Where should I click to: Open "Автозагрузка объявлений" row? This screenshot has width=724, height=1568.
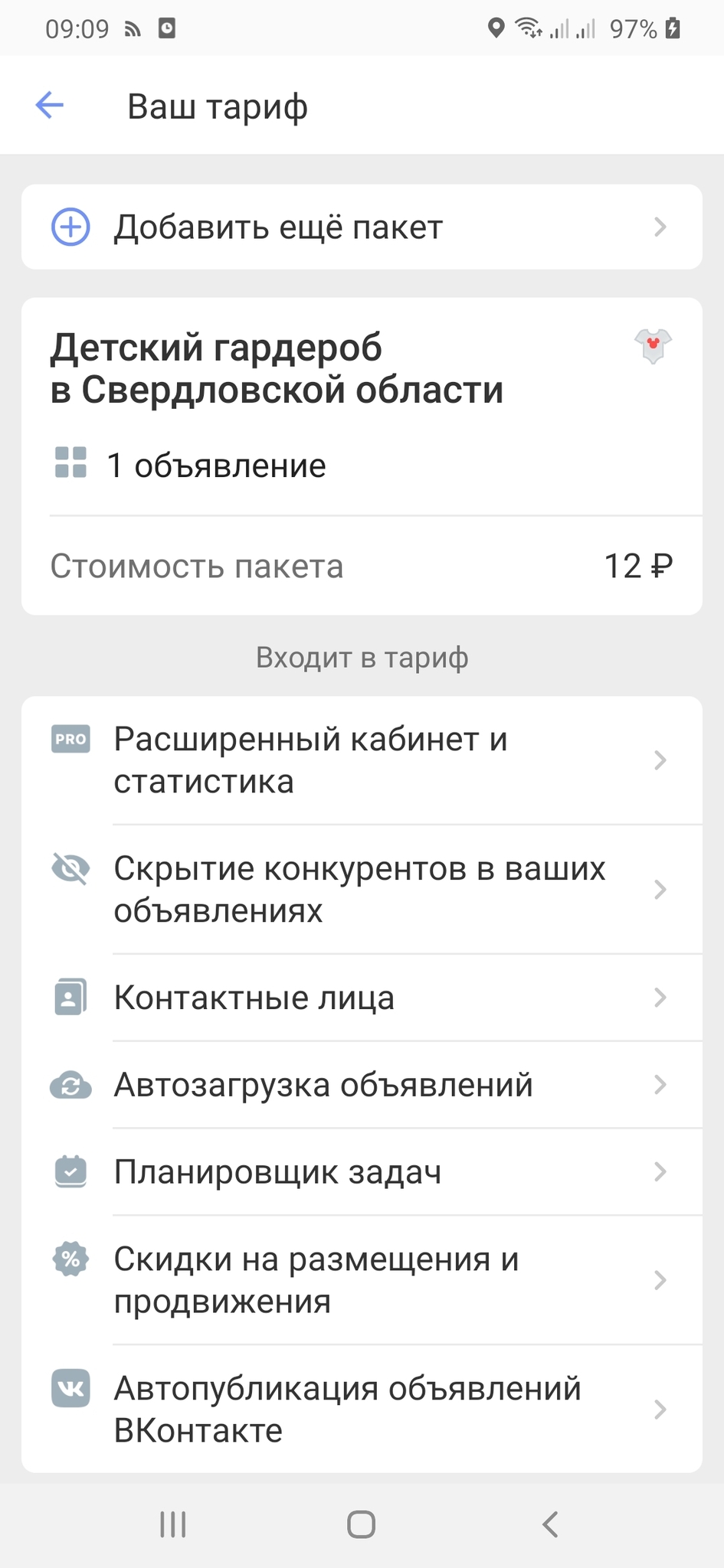point(362,1085)
